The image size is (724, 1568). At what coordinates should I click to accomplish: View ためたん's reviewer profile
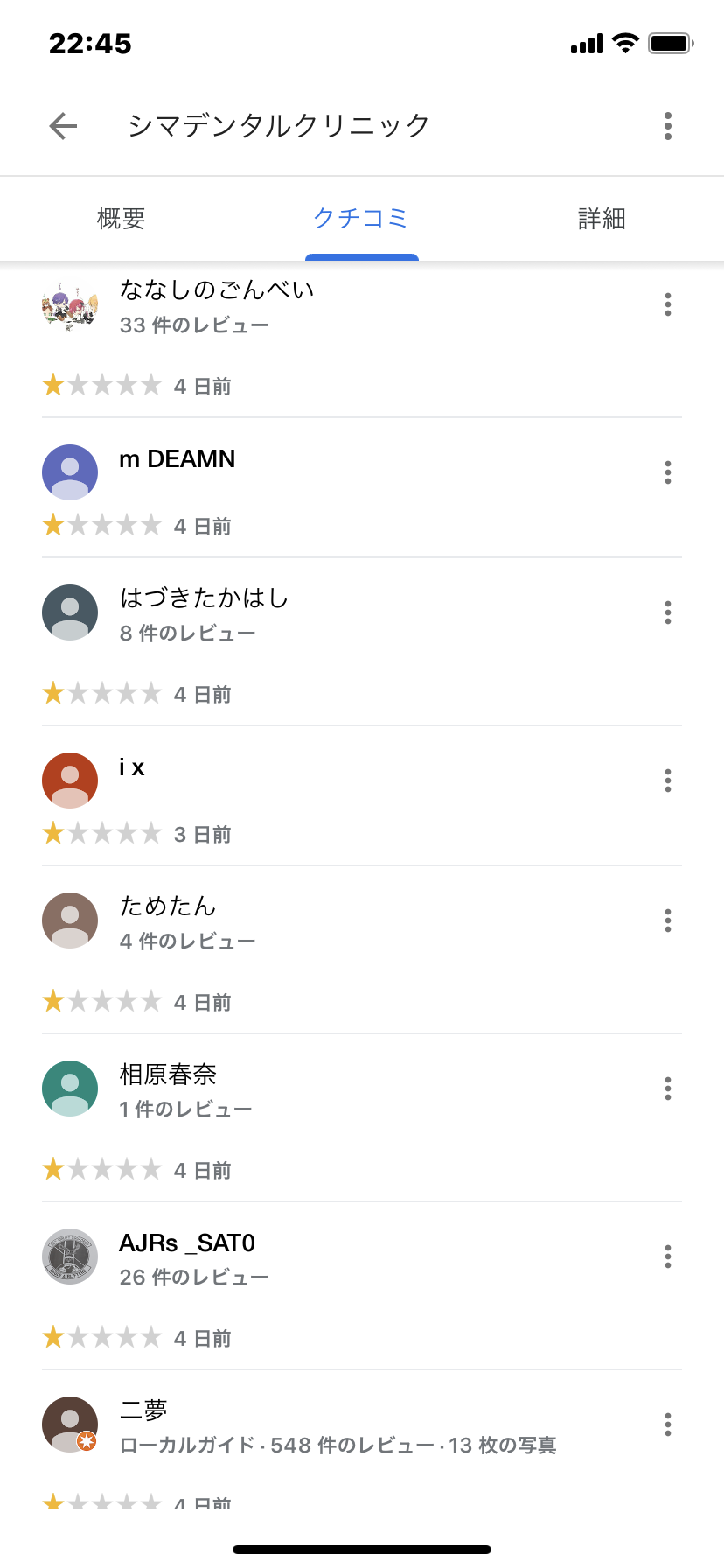(70, 920)
